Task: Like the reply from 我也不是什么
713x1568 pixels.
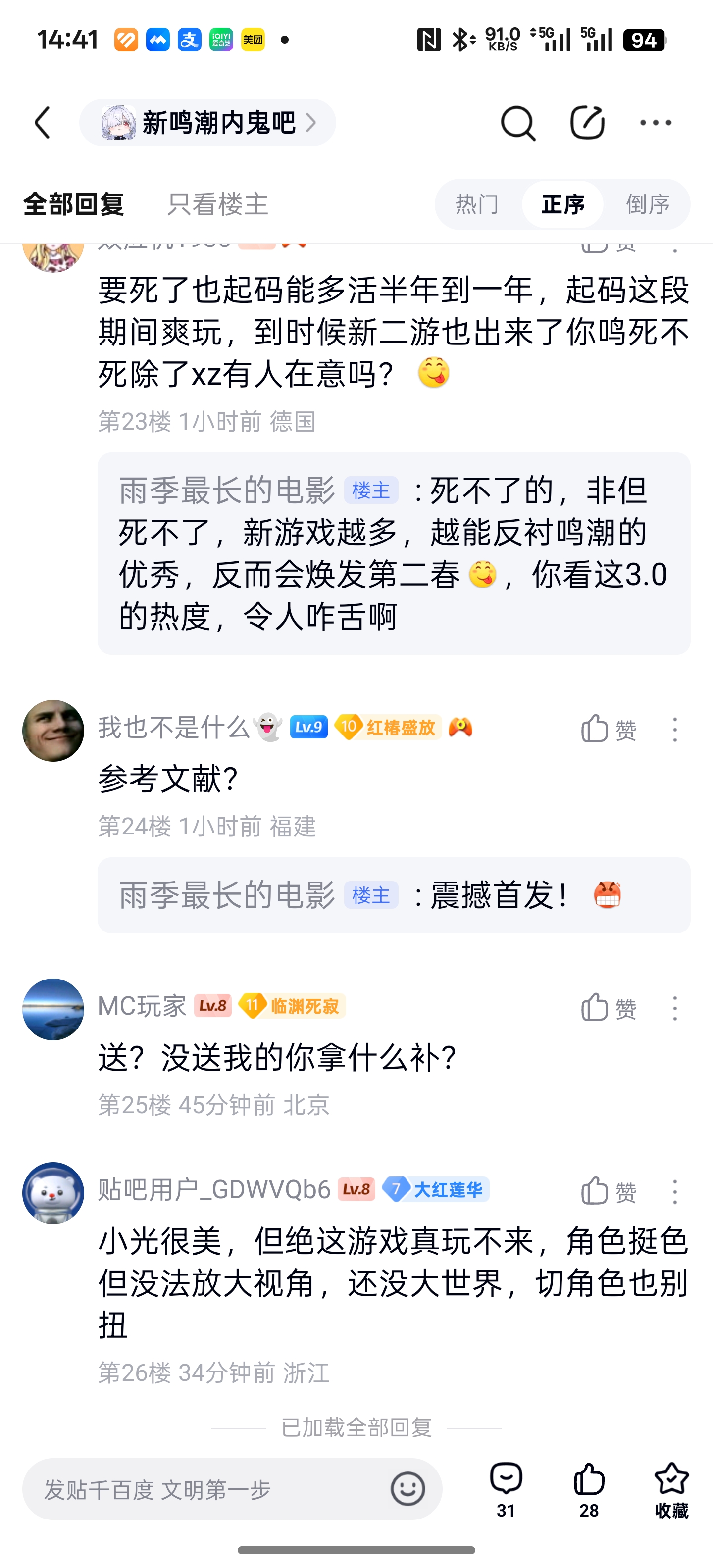Action: [608, 729]
